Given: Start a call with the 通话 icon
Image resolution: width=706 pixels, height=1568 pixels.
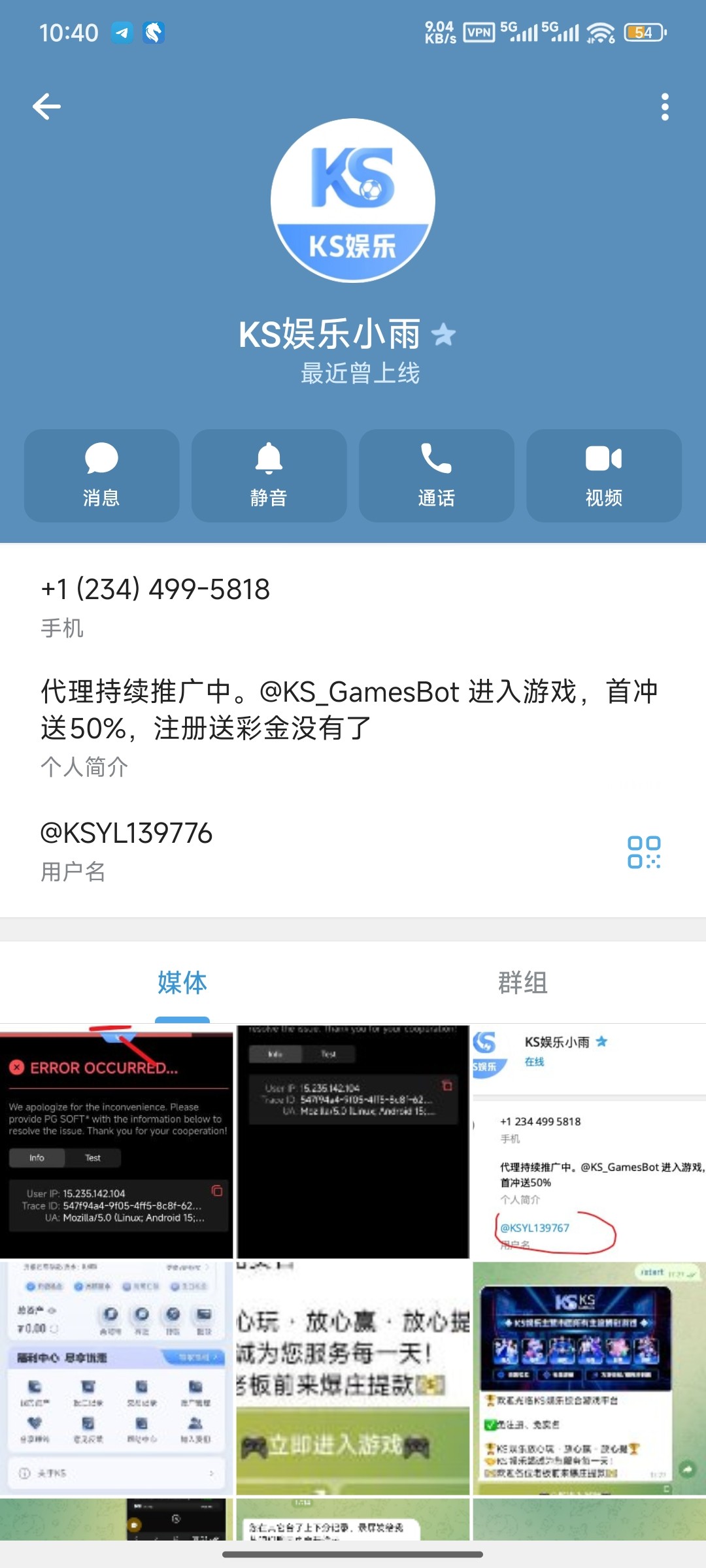Looking at the screenshot, I should click(x=436, y=475).
